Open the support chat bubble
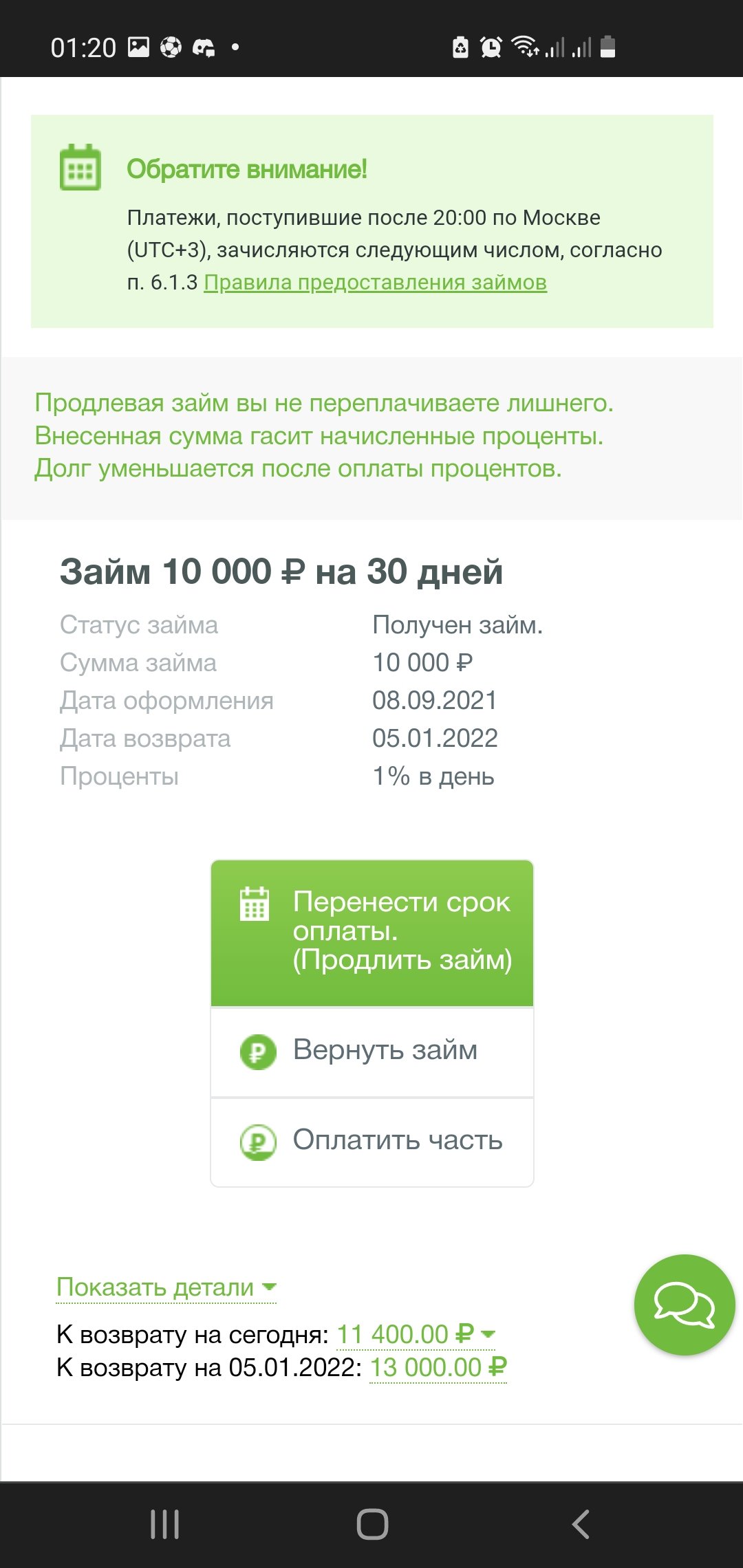The width and height of the screenshot is (743, 1568). 684,1305
